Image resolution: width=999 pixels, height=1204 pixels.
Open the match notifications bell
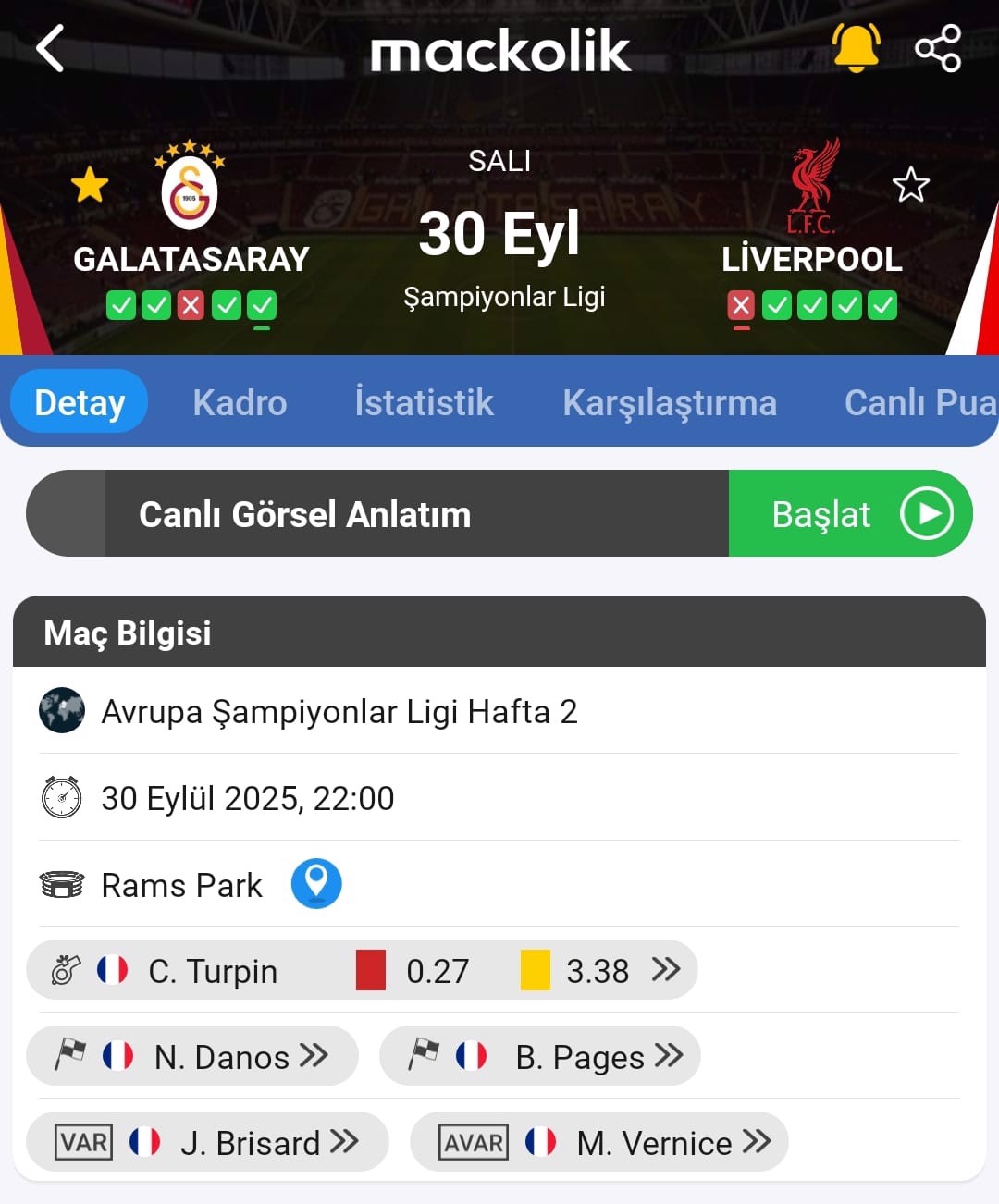point(856,48)
